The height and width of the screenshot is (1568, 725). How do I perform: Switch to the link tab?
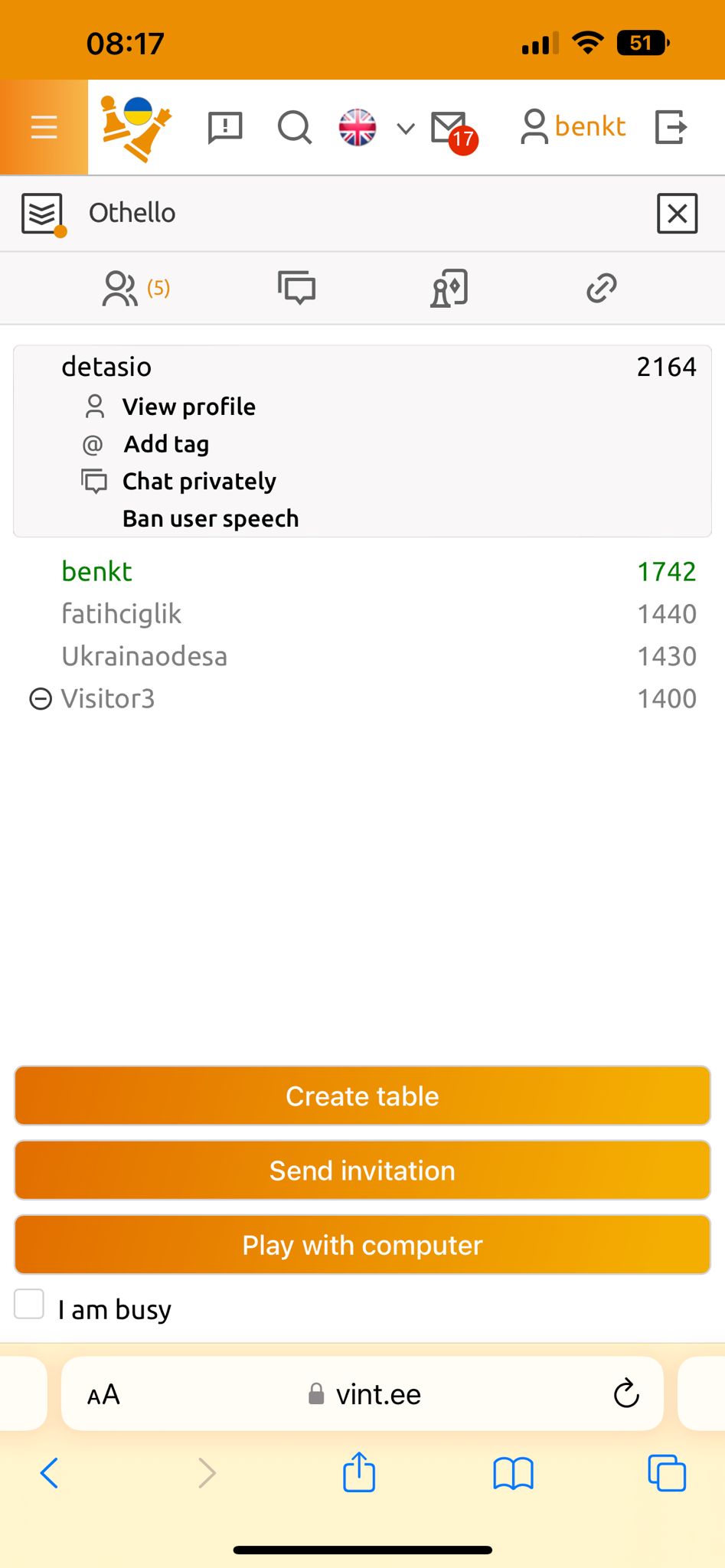tap(602, 288)
